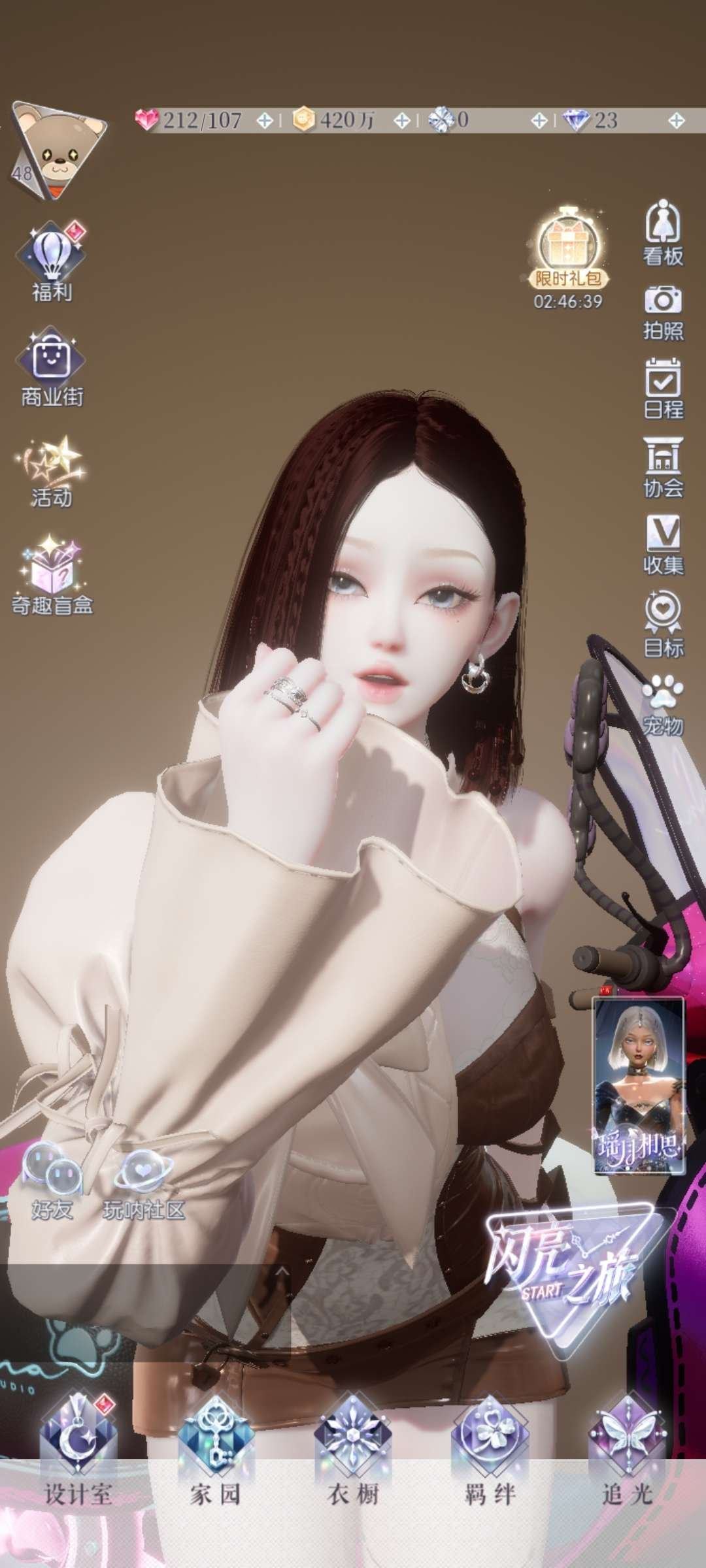Open the 协会 association page
706x1568 pixels.
(x=663, y=466)
